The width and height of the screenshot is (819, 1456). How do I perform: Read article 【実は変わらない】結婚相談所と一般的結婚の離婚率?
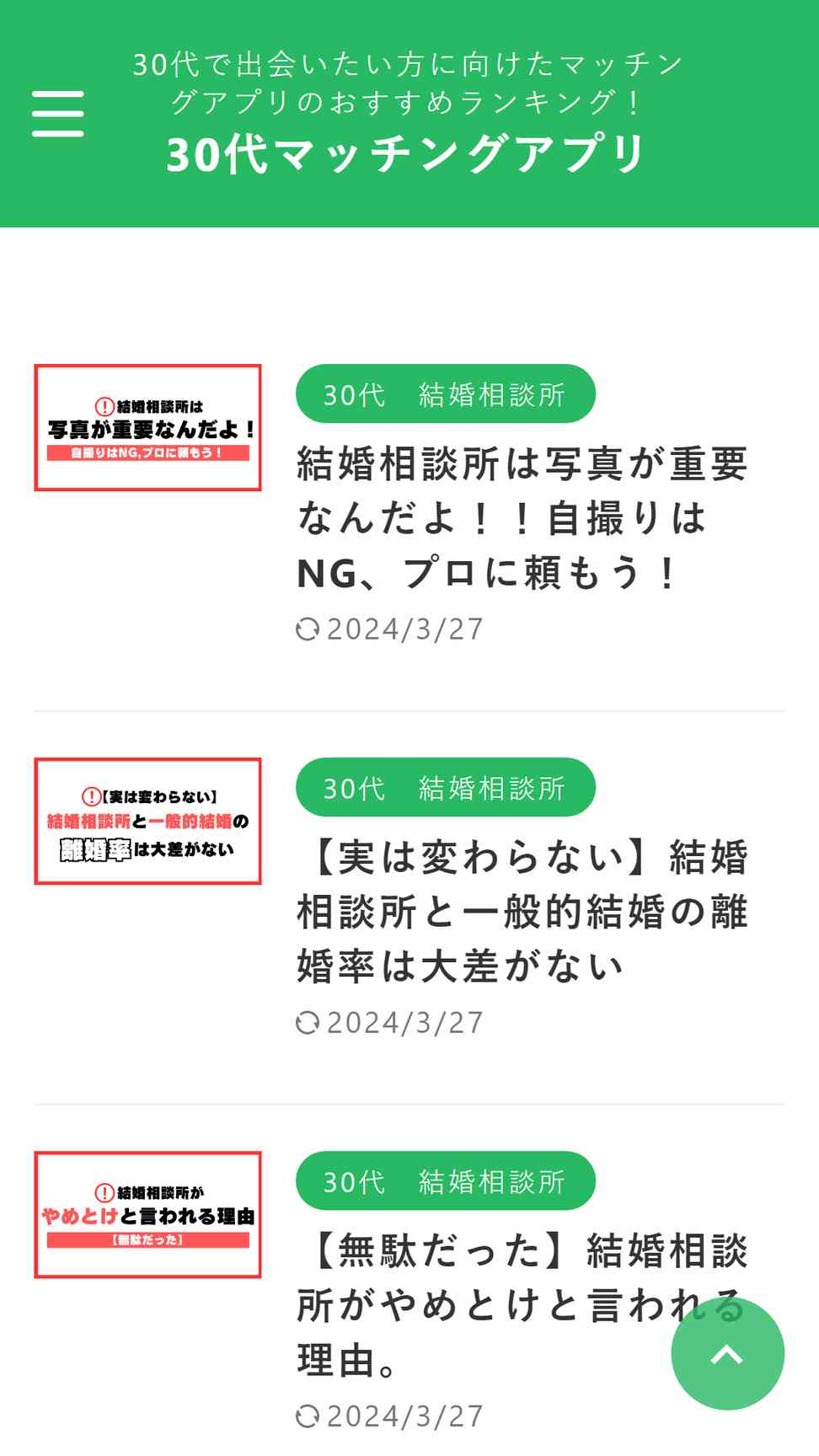pyautogui.click(x=522, y=912)
